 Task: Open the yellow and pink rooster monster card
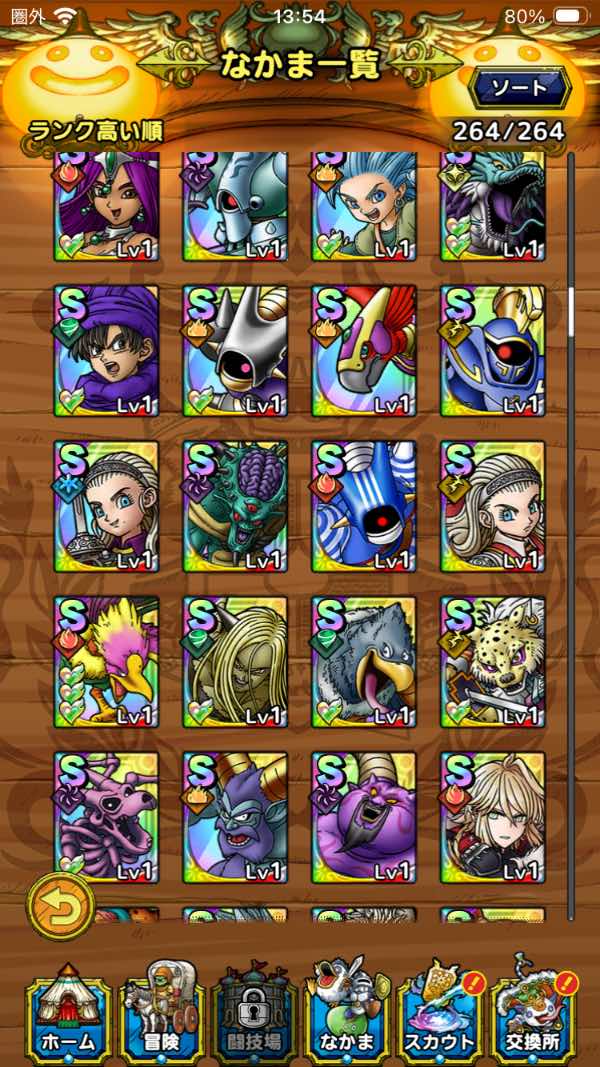(107, 662)
